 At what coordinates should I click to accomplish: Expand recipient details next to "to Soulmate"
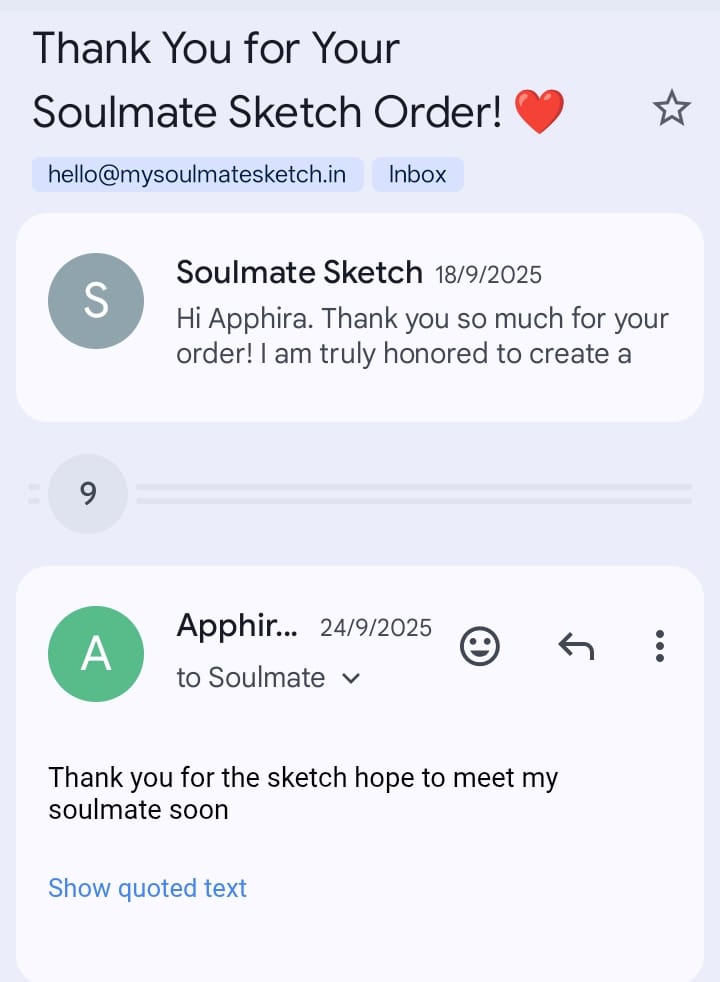(351, 678)
